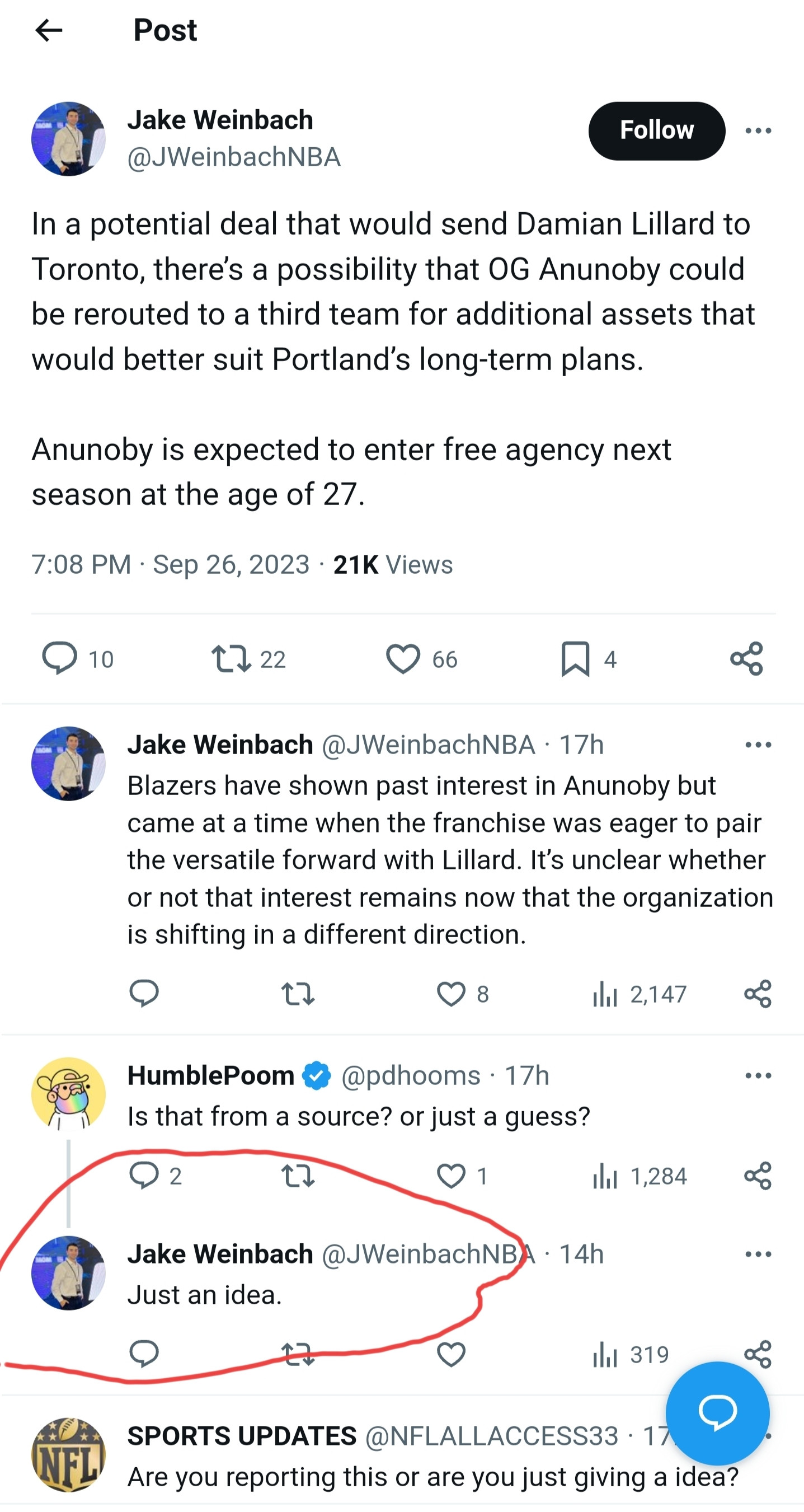
Task: Tap the blue floating reply button
Action: pyautogui.click(x=717, y=1413)
